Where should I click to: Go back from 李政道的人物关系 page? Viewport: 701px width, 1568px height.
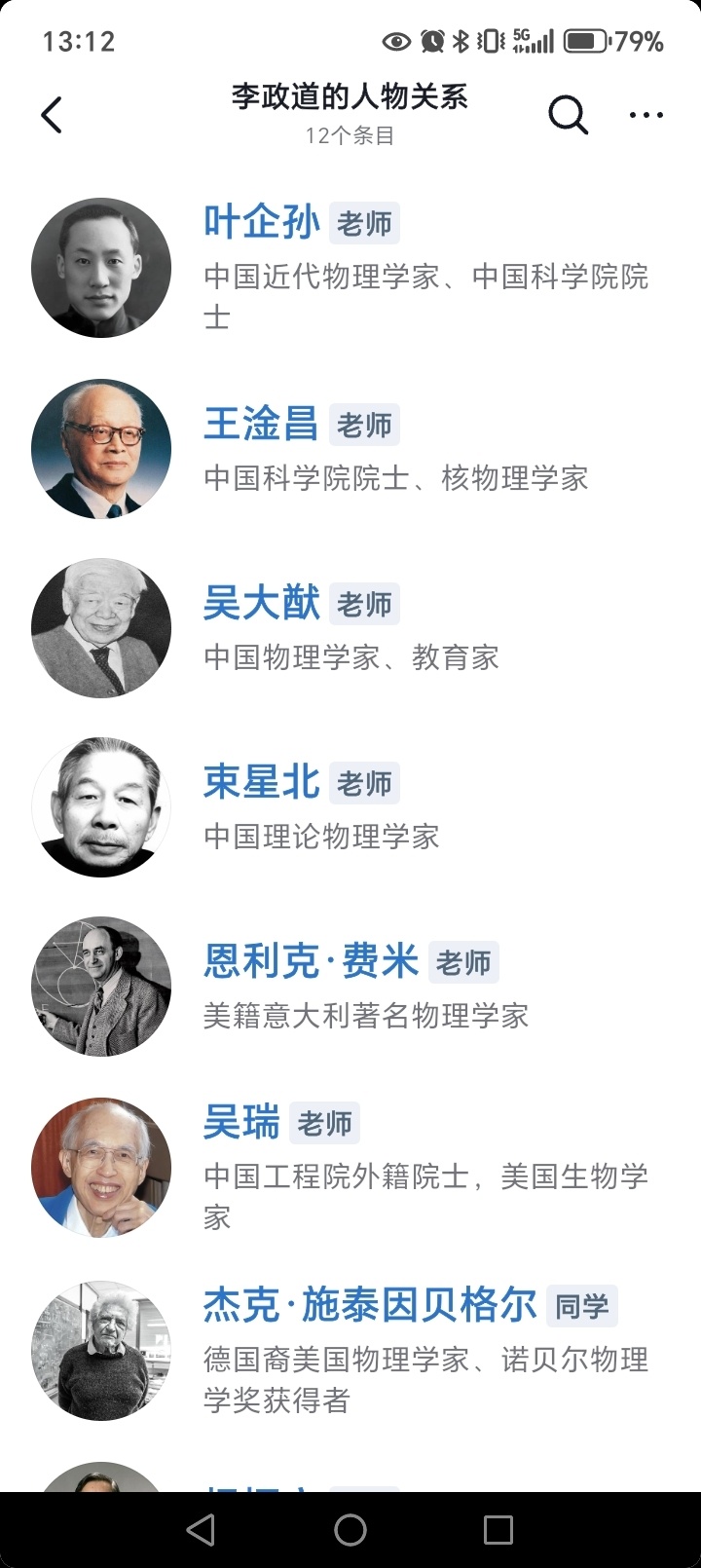(53, 115)
